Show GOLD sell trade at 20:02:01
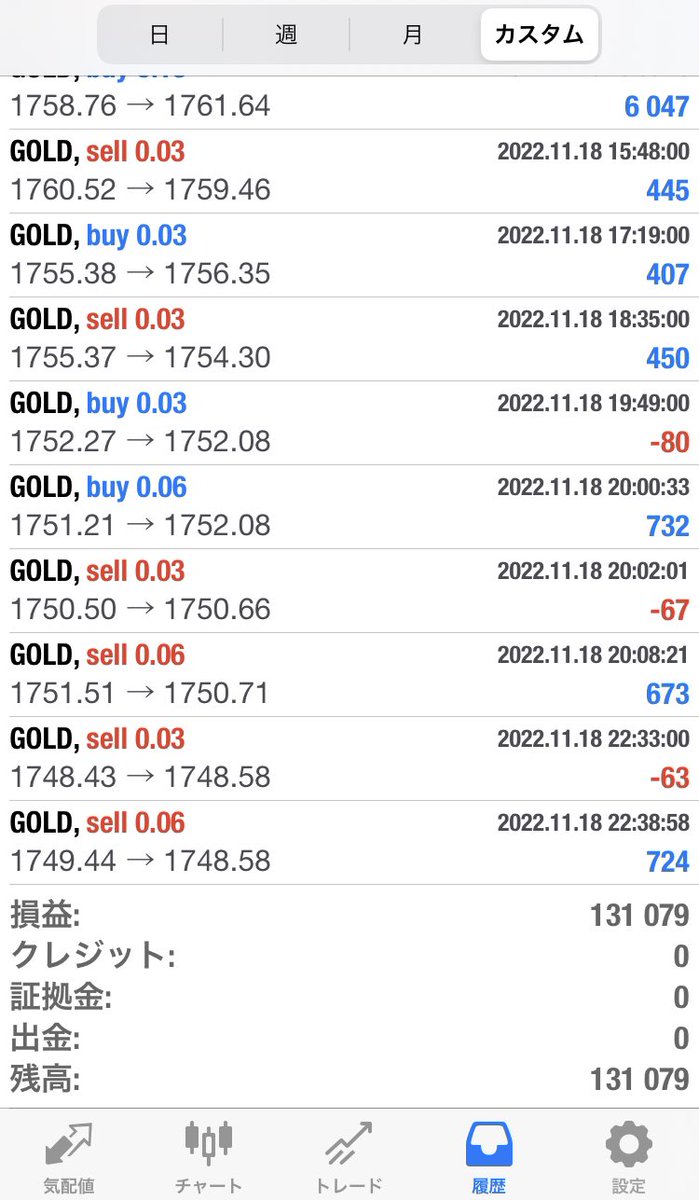This screenshot has height=1200, width=699. pos(349,591)
